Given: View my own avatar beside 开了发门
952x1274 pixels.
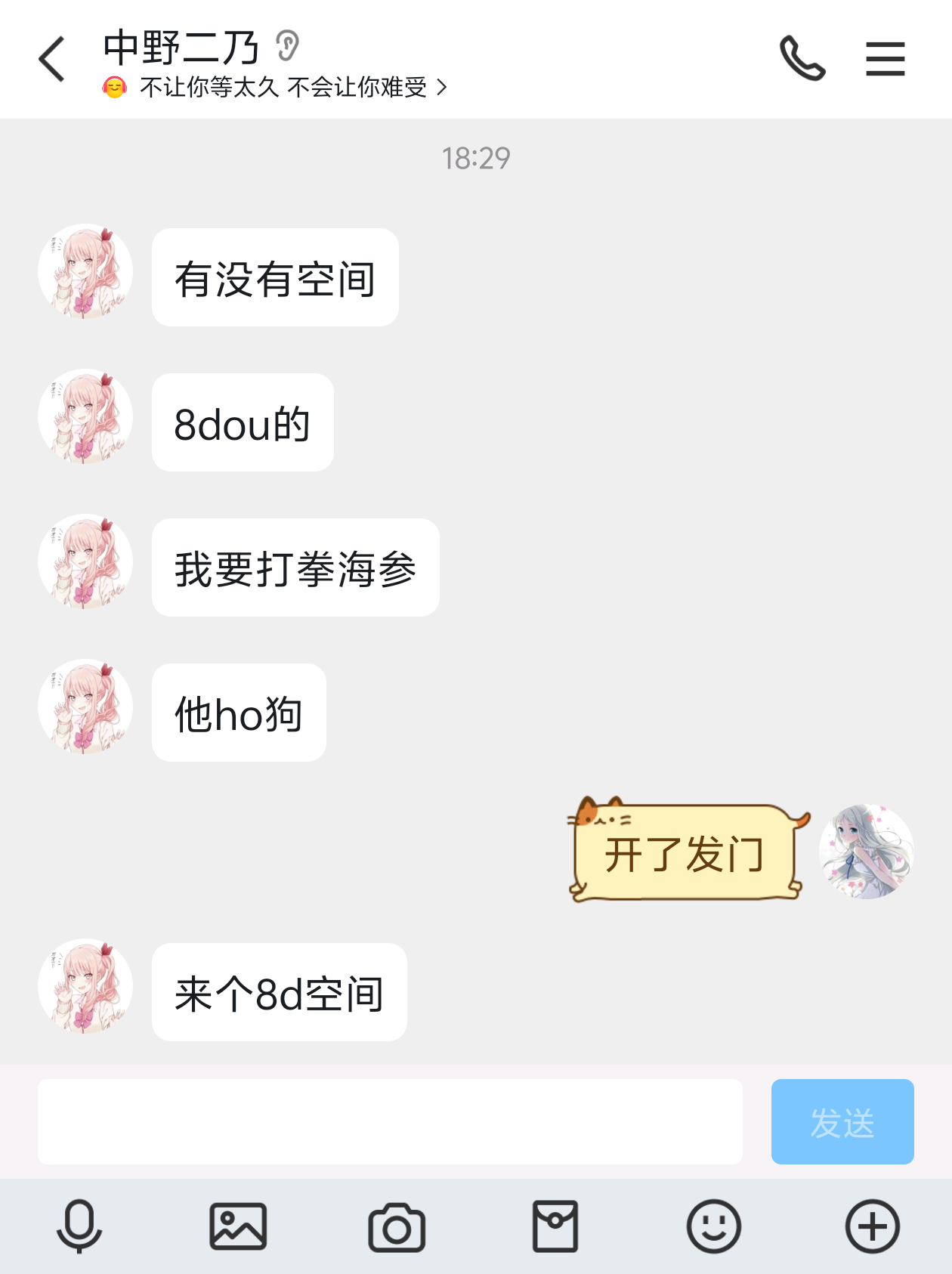Looking at the screenshot, I should 866,852.
